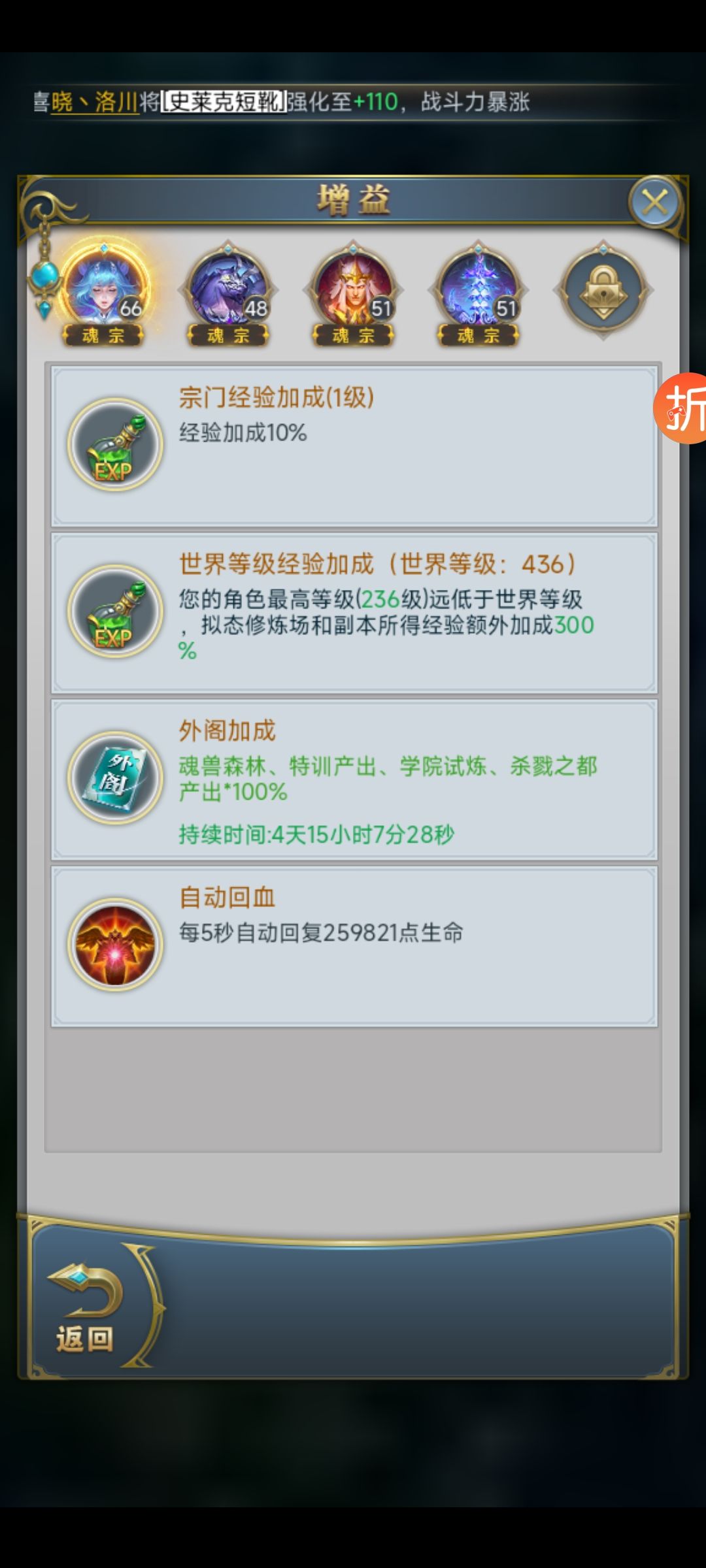View the 史莱克短靴 item in the announcement
706x1568 pixels.
[x=224, y=102]
